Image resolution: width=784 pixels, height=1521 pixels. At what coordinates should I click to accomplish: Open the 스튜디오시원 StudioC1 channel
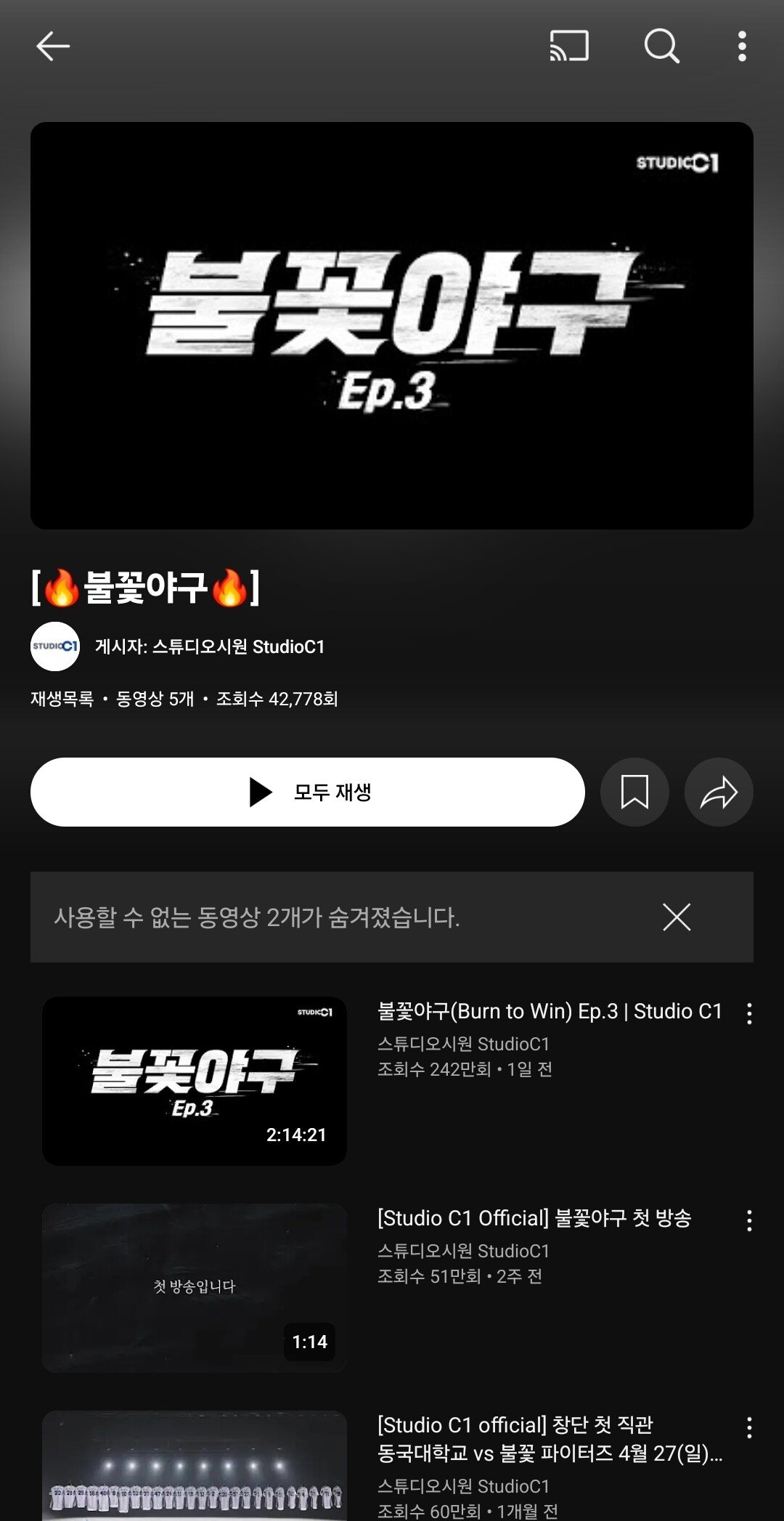(x=209, y=646)
